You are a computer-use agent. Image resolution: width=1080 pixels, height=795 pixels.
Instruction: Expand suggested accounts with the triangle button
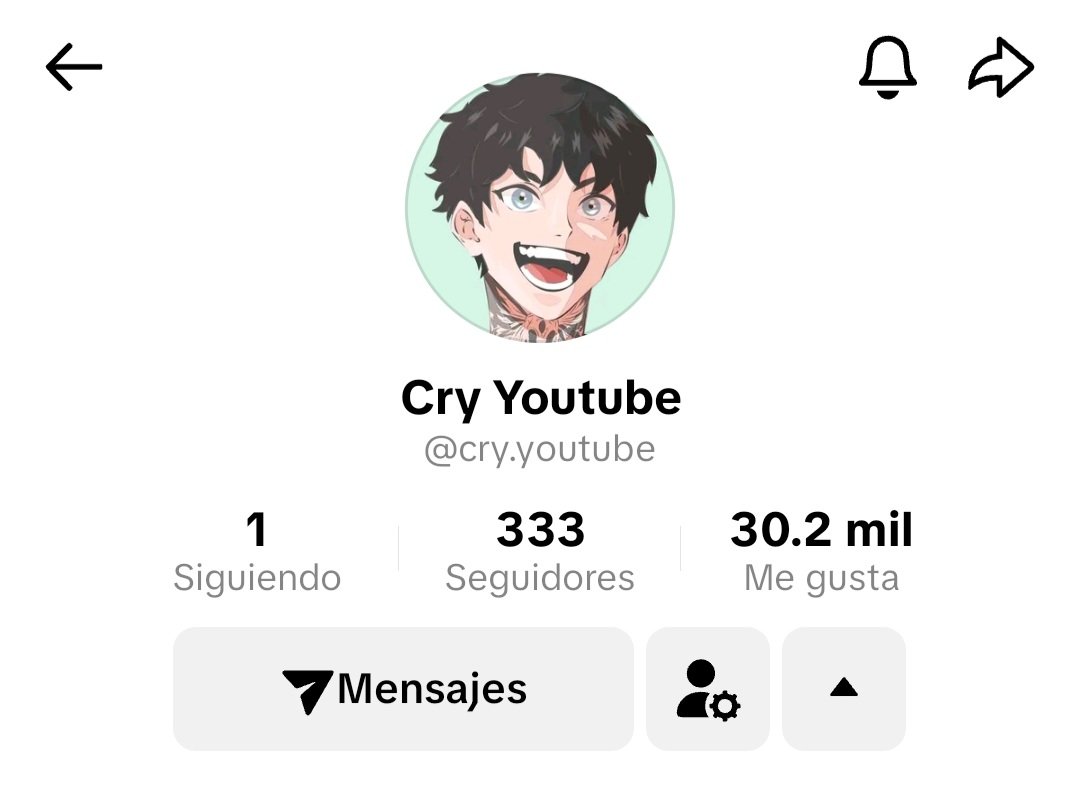coord(844,688)
